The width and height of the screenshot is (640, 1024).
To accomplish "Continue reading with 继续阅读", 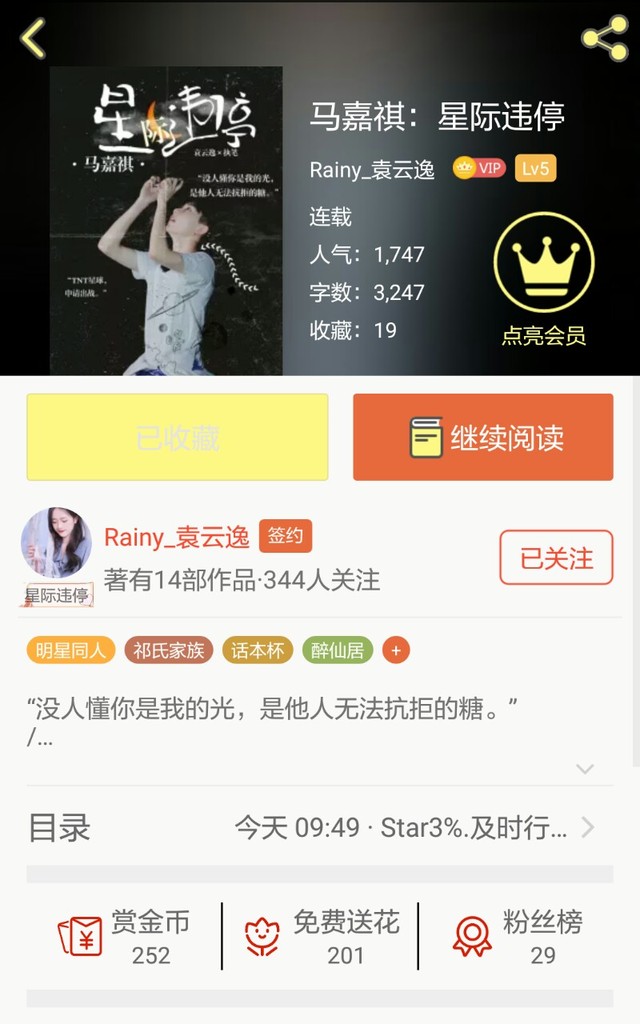I will pos(483,437).
